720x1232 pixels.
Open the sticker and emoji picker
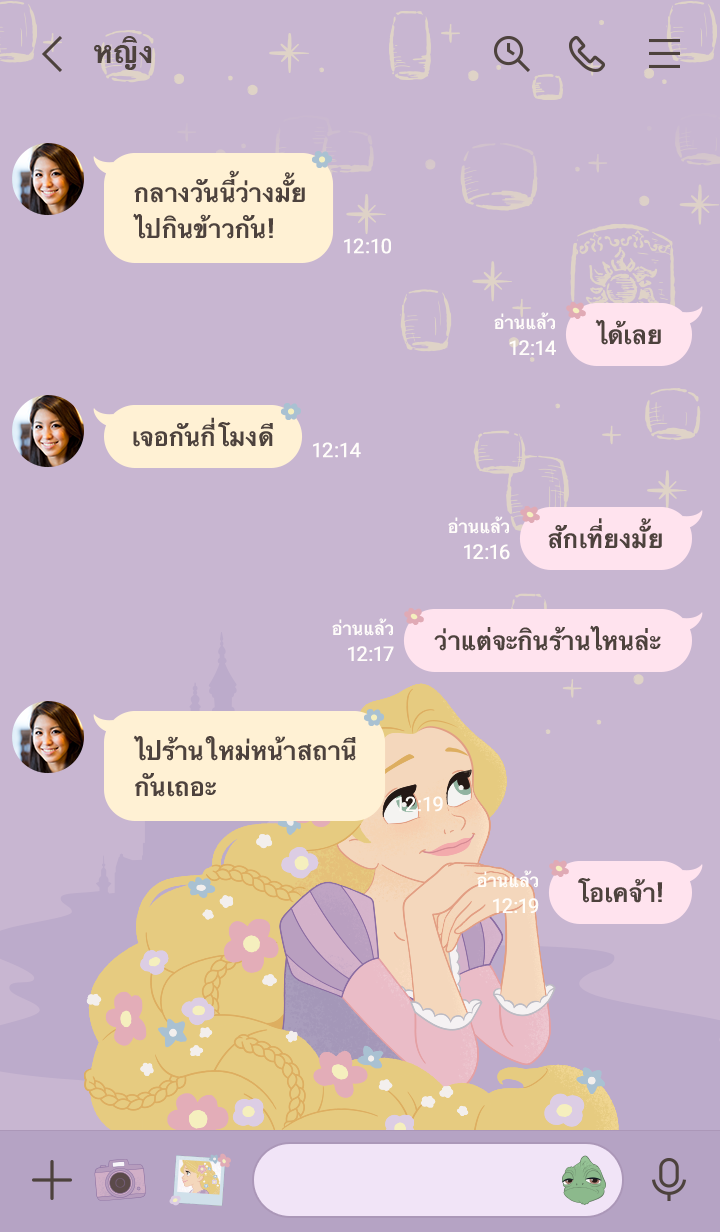[x=585, y=1181]
